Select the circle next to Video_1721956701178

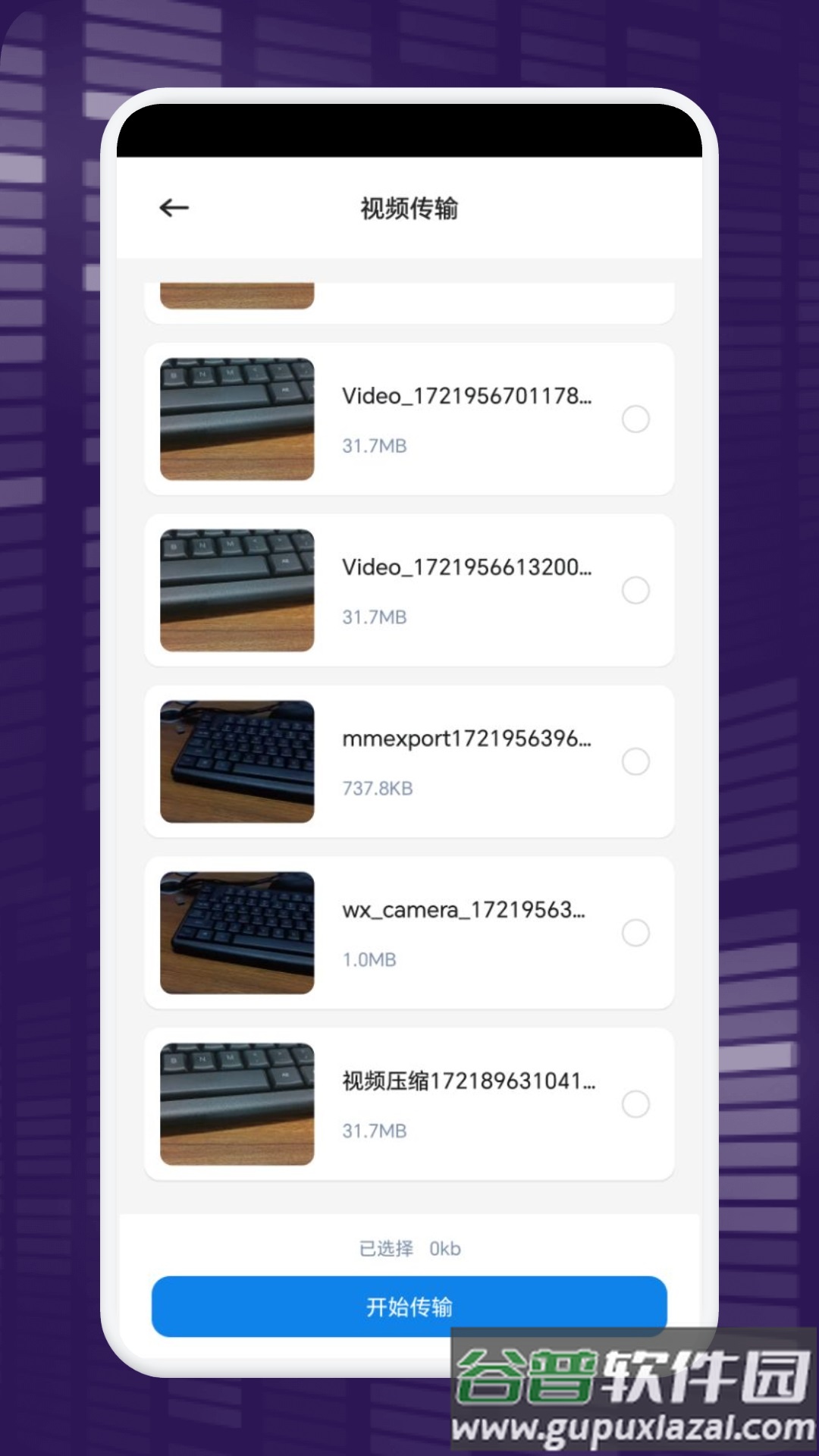pyautogui.click(x=636, y=419)
